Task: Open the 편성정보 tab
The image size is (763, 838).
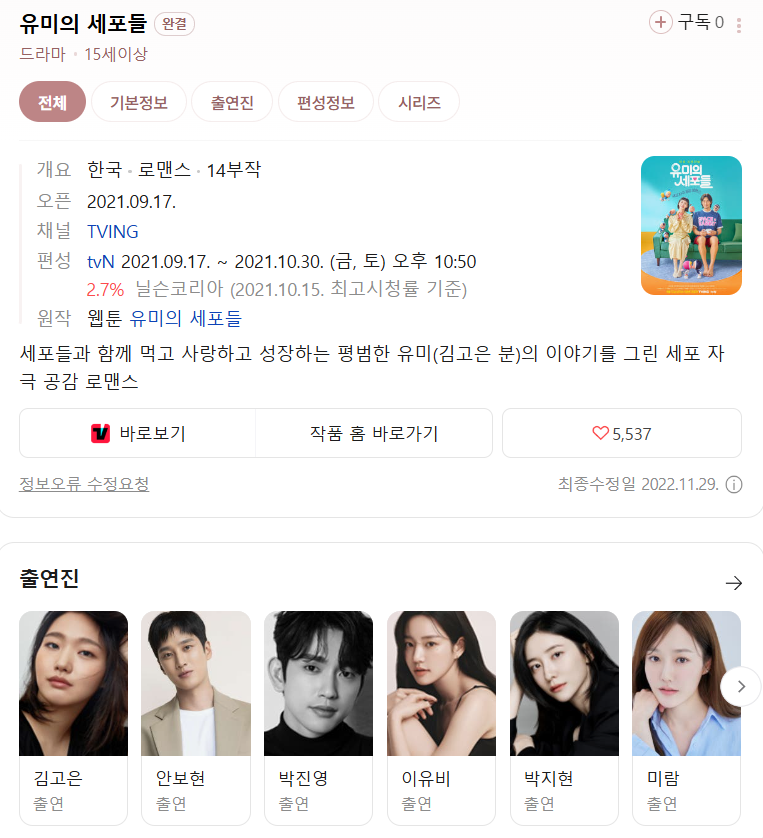Action: 326,102
